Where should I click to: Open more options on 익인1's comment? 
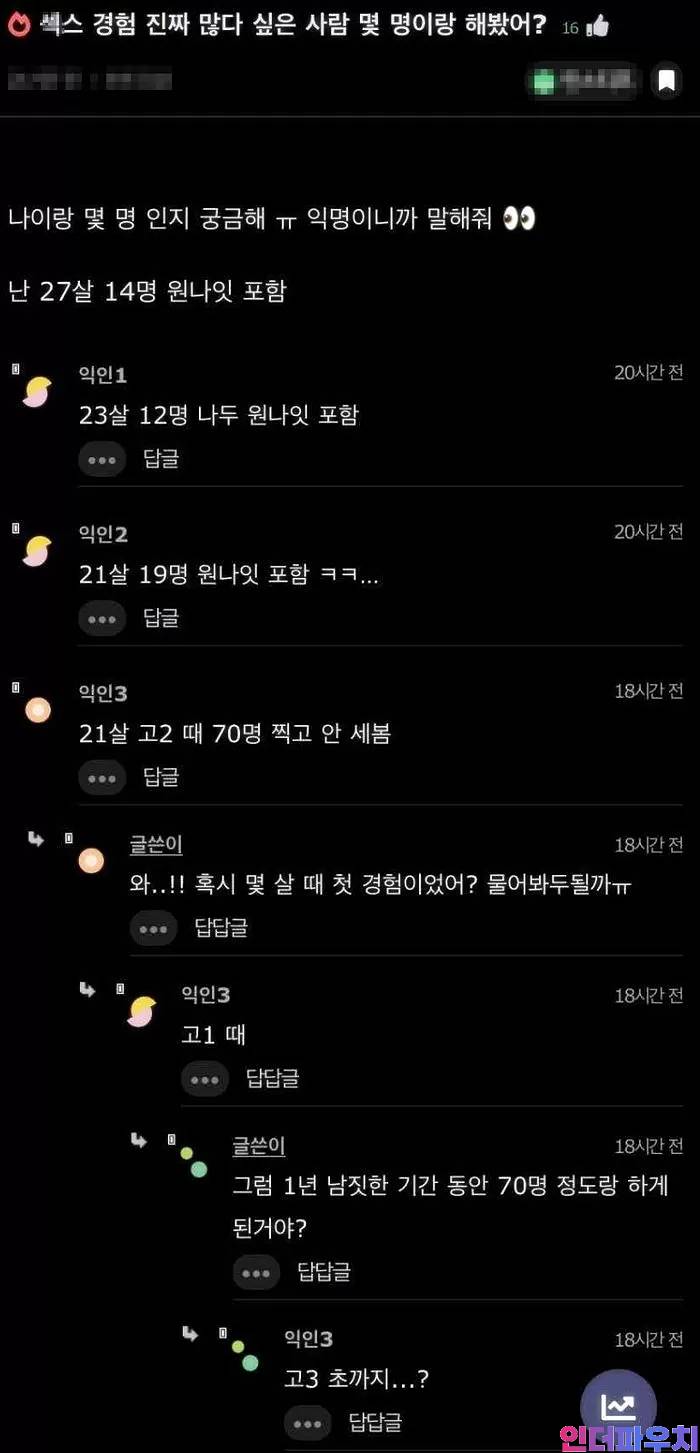(102, 459)
